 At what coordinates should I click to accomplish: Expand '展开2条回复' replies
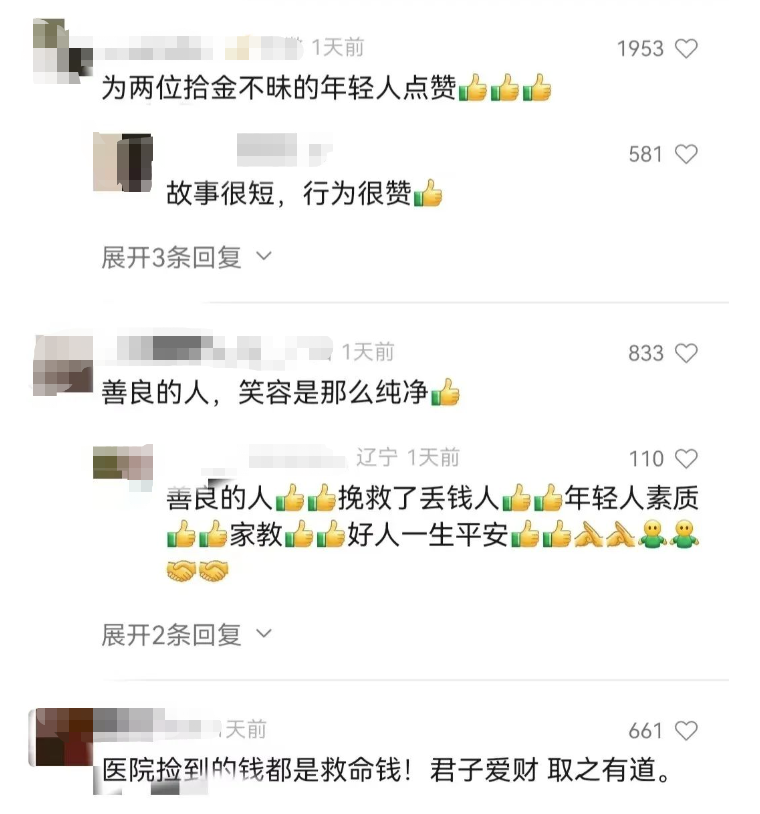[186, 634]
